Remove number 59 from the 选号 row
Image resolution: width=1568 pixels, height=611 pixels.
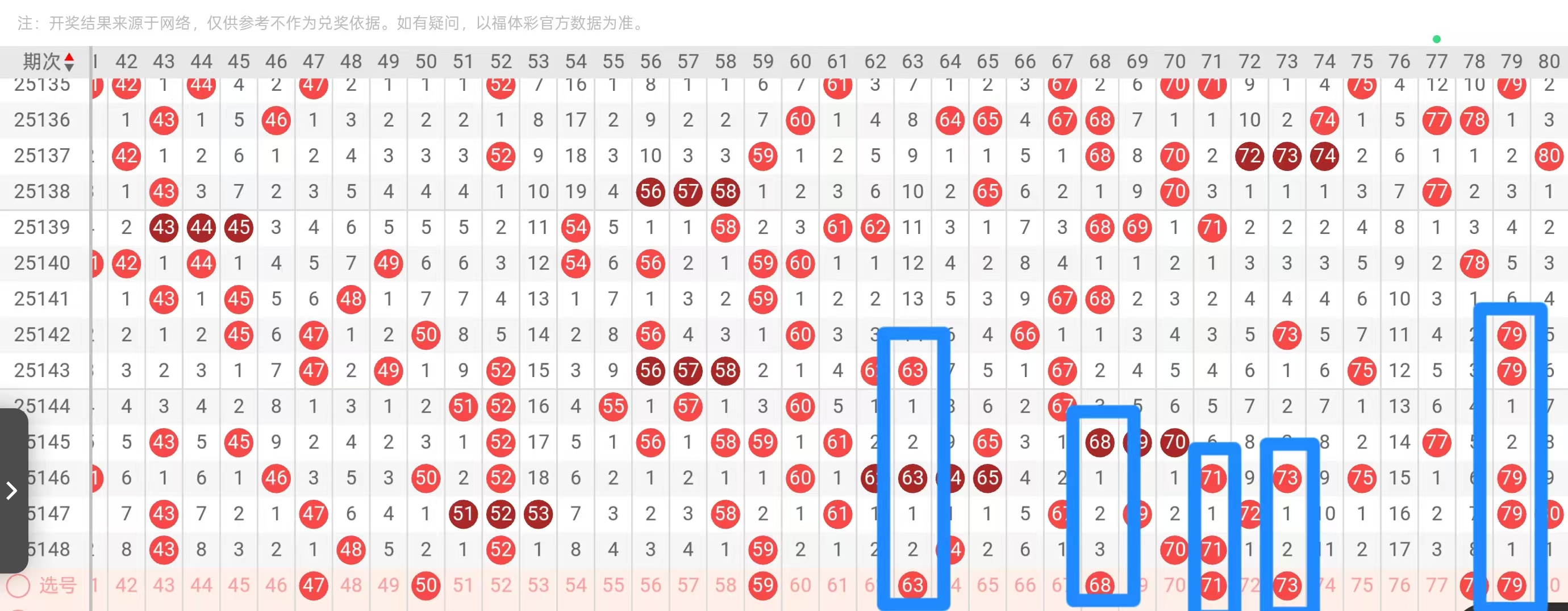[762, 585]
